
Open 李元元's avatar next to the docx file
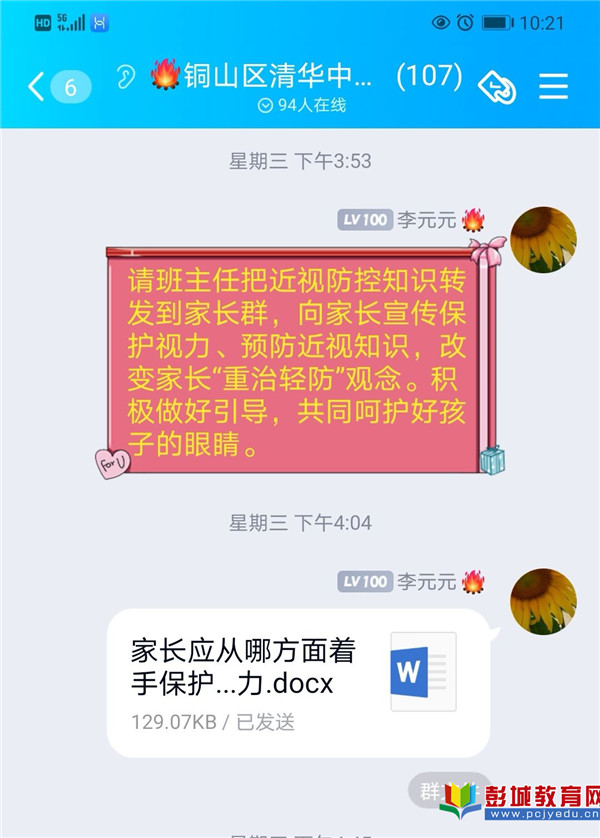[543, 602]
